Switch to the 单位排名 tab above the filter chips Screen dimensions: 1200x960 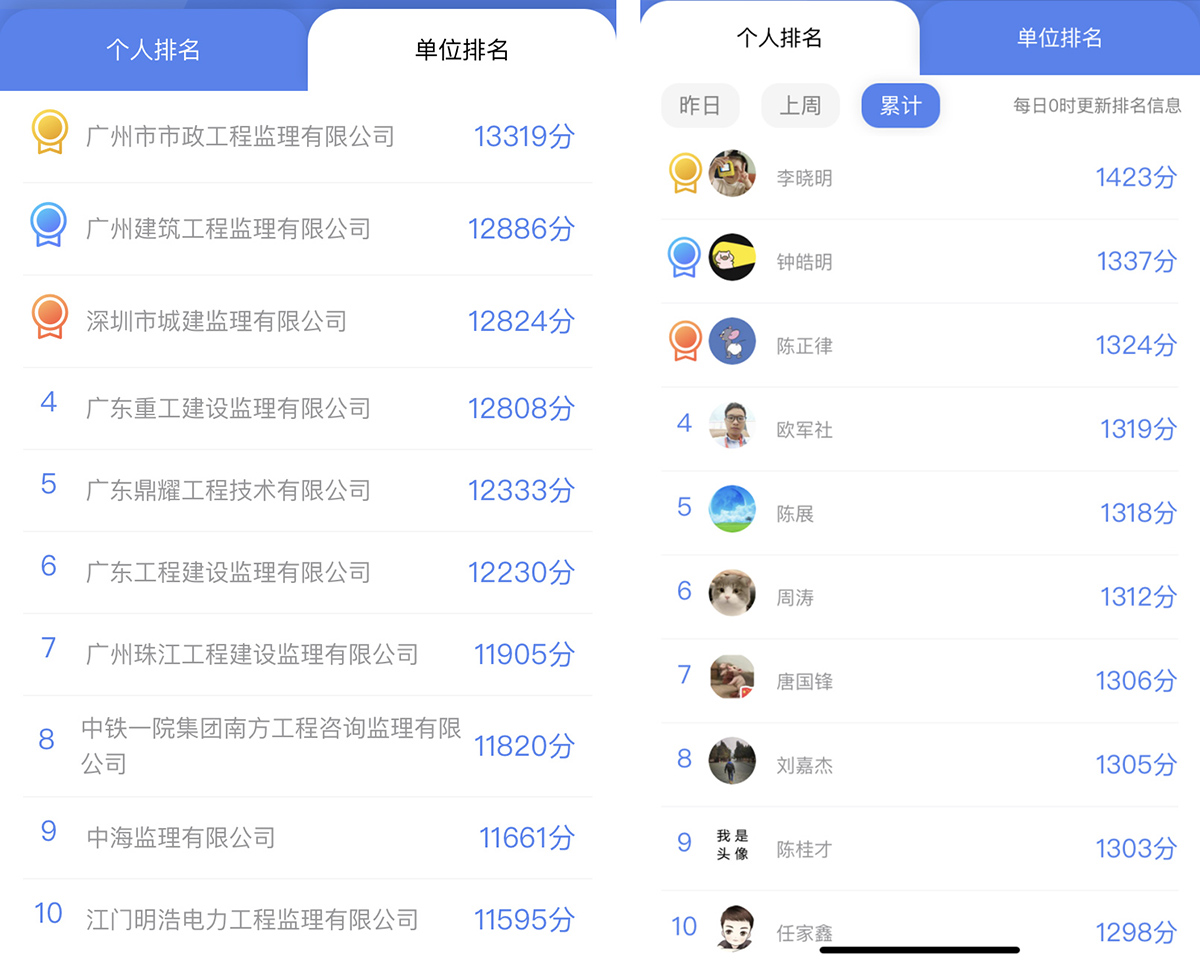coord(1059,38)
